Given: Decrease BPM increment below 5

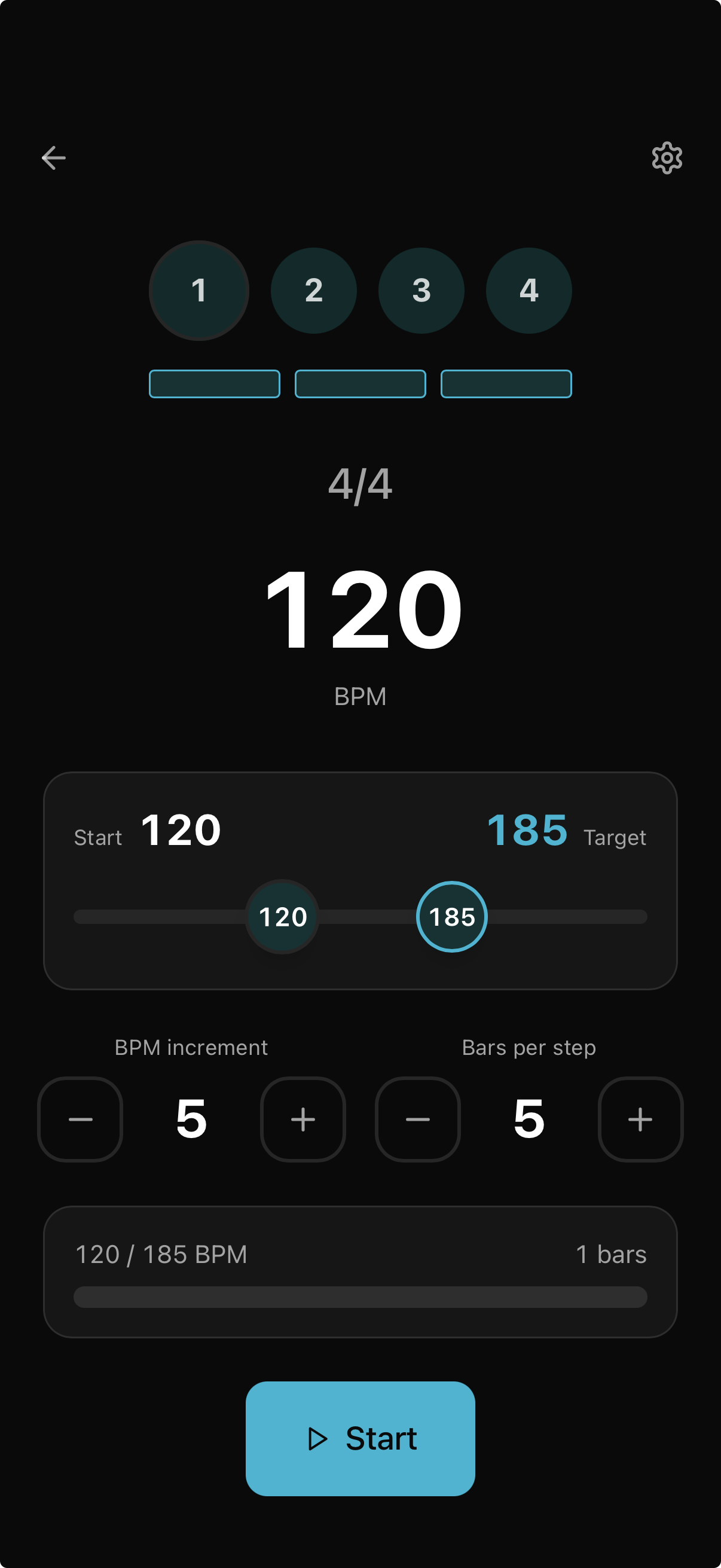Looking at the screenshot, I should coord(80,1119).
